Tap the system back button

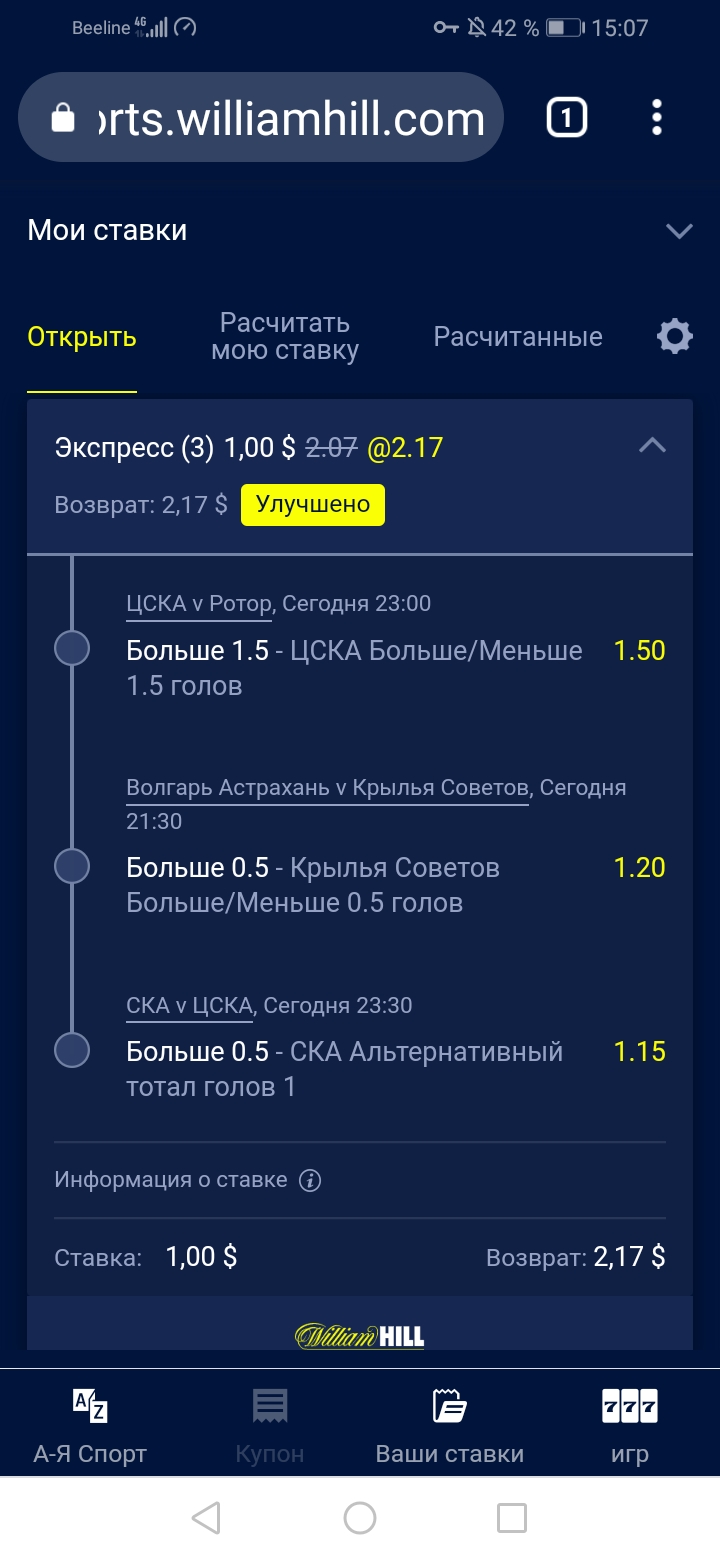tap(206, 1518)
